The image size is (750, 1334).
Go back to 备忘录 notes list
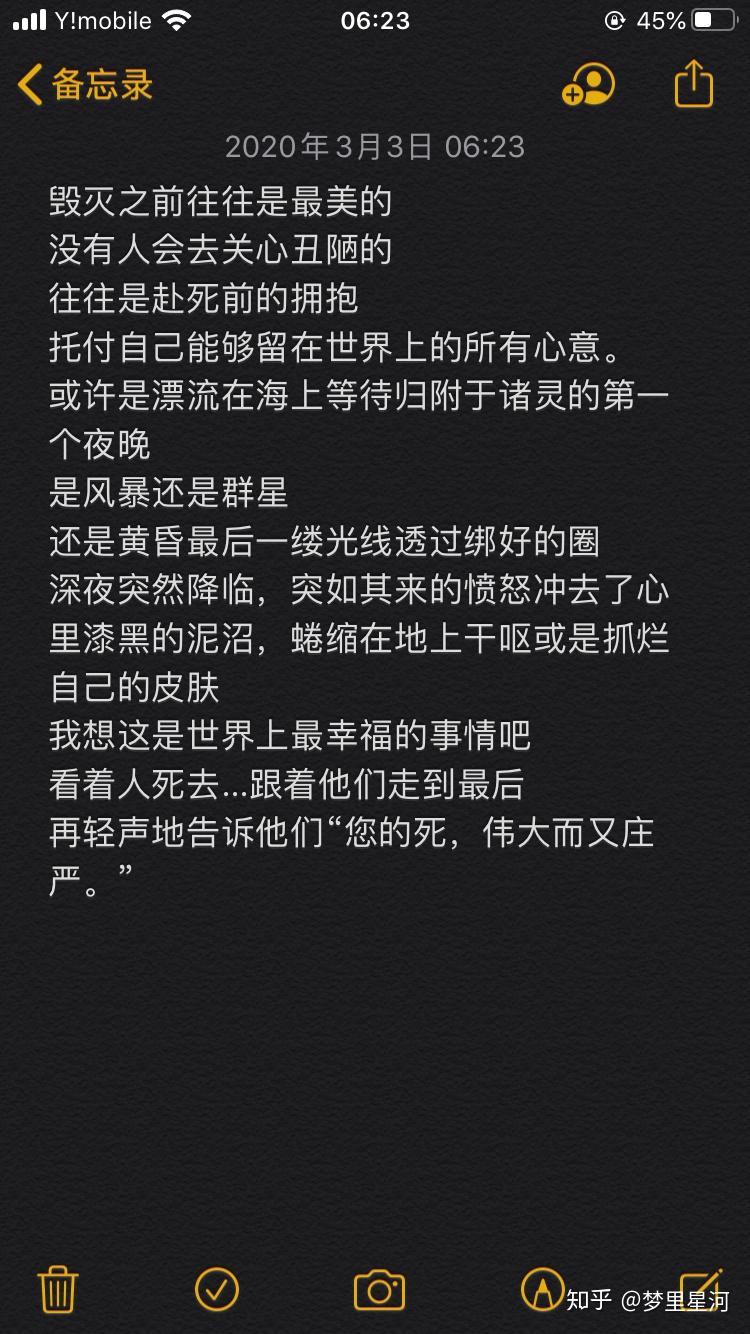point(85,85)
